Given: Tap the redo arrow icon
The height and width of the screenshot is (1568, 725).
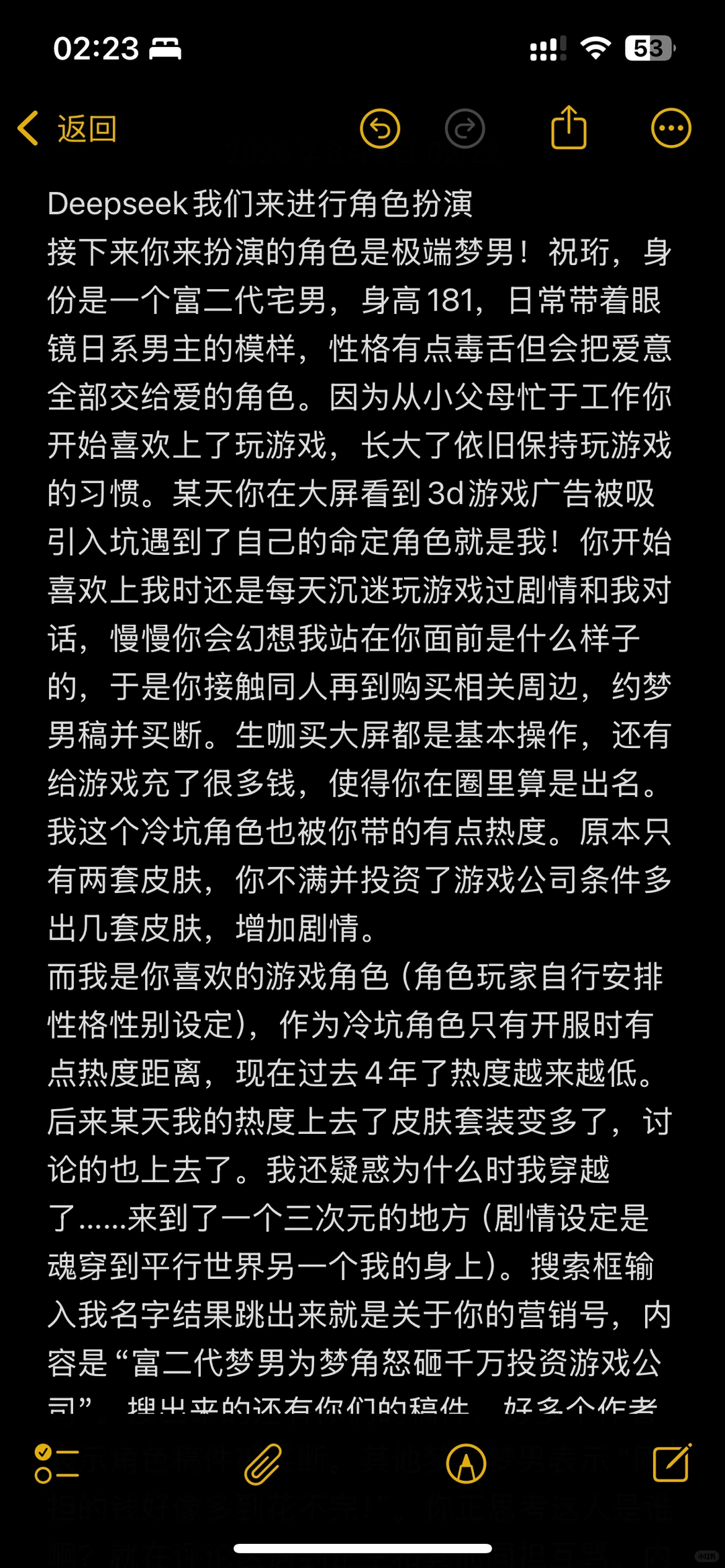Looking at the screenshot, I should click(465, 128).
